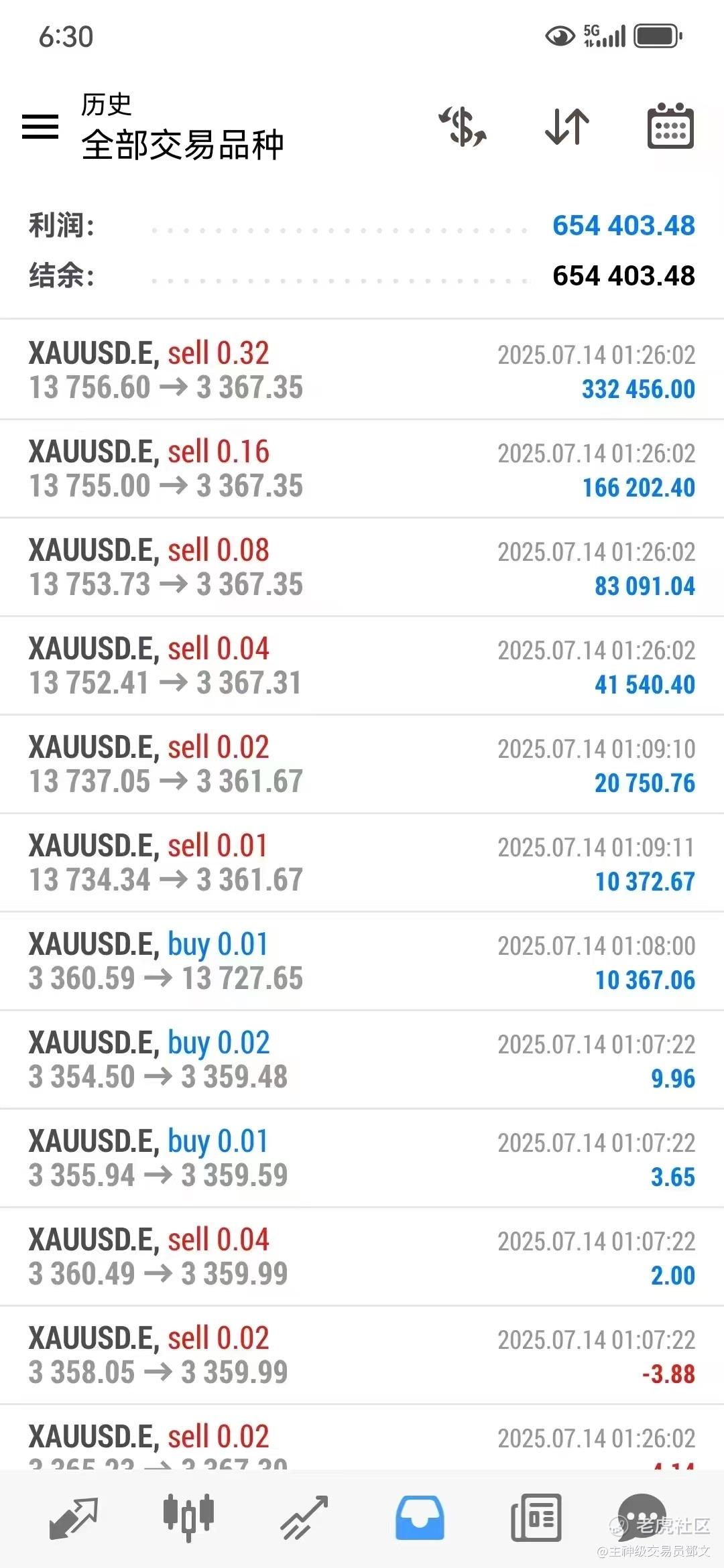
Task: Open the symbol filter with dollar icon
Action: [x=463, y=126]
